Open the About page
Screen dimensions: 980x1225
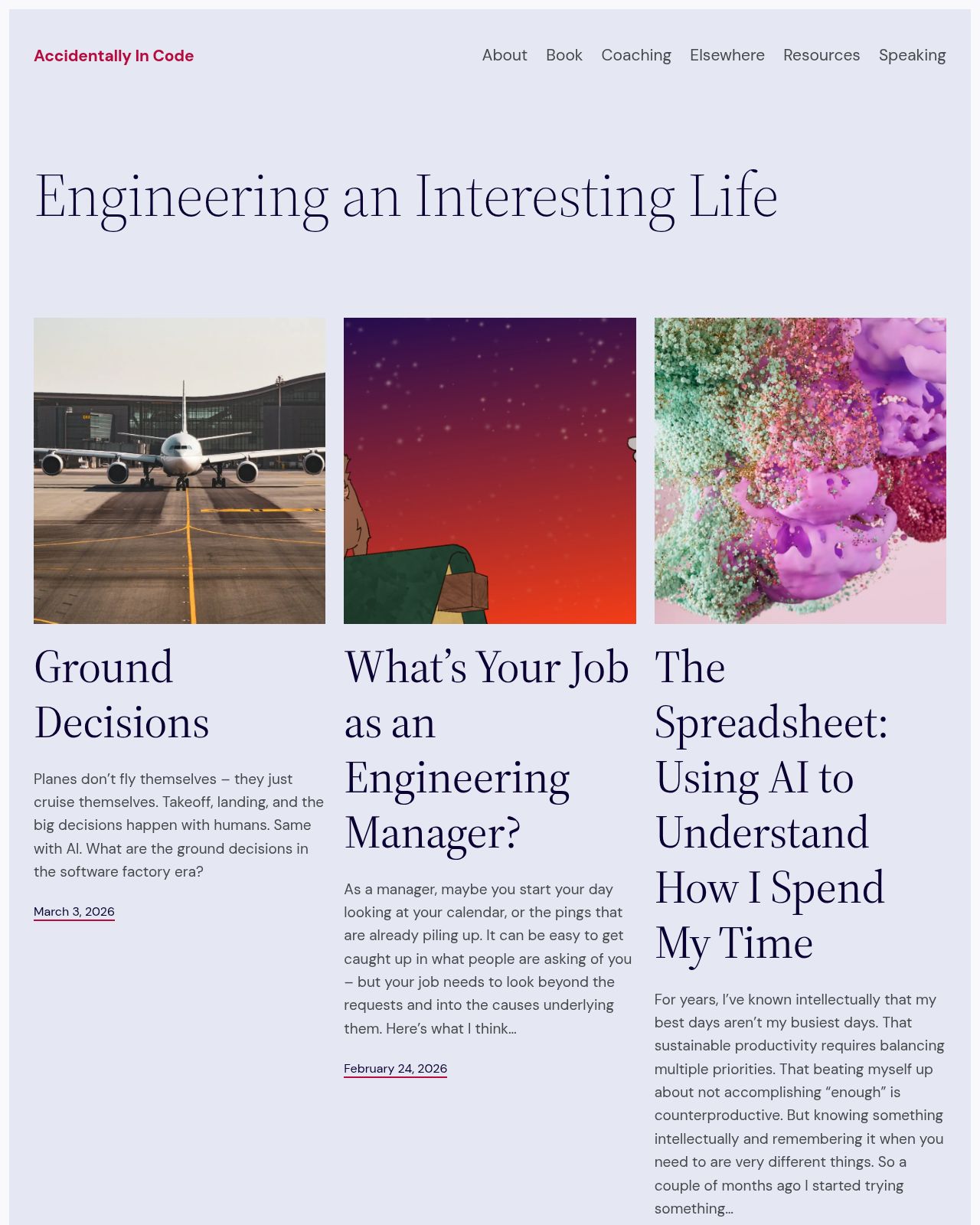[504, 55]
